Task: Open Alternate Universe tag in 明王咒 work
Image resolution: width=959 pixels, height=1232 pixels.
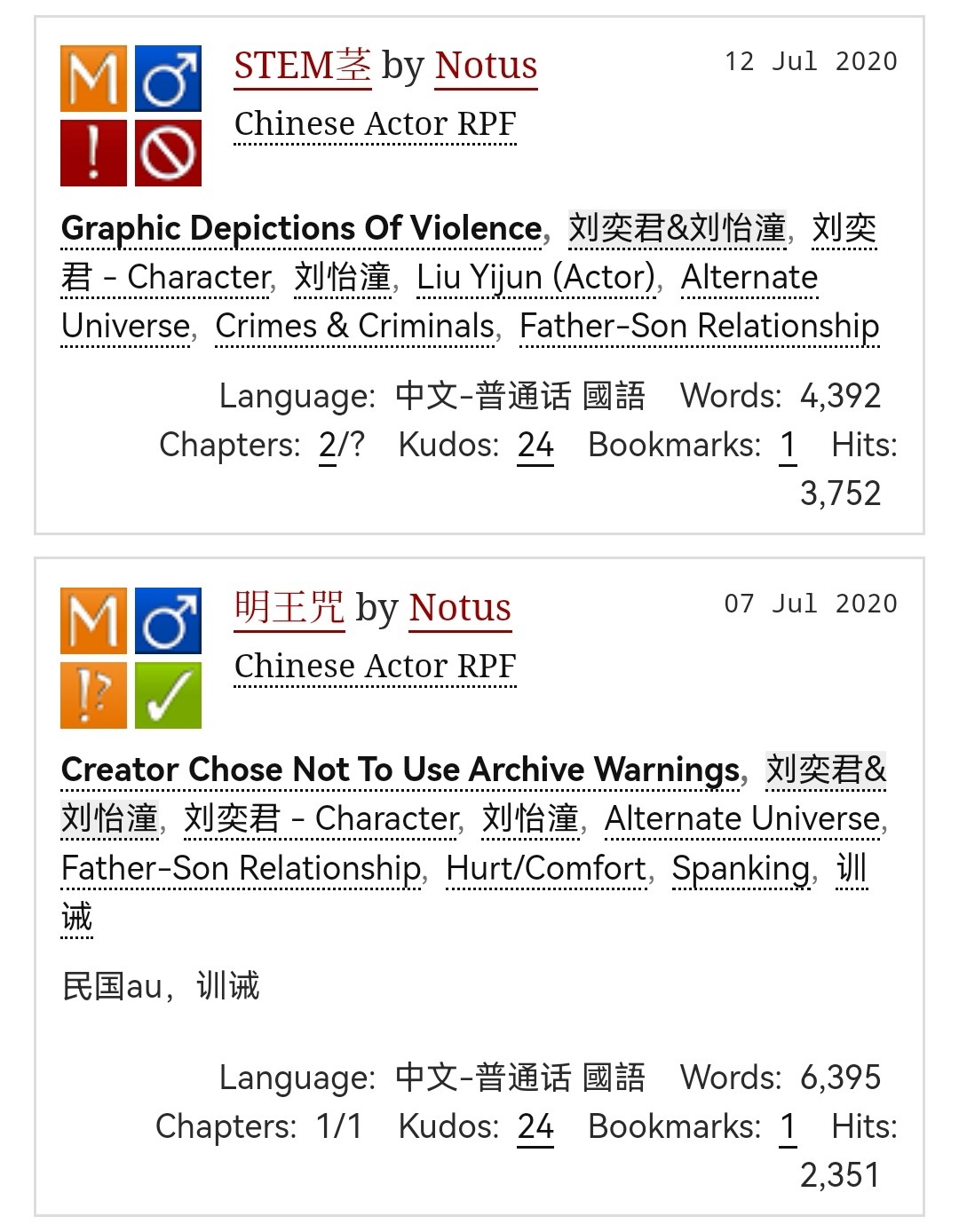Action: 742,818
